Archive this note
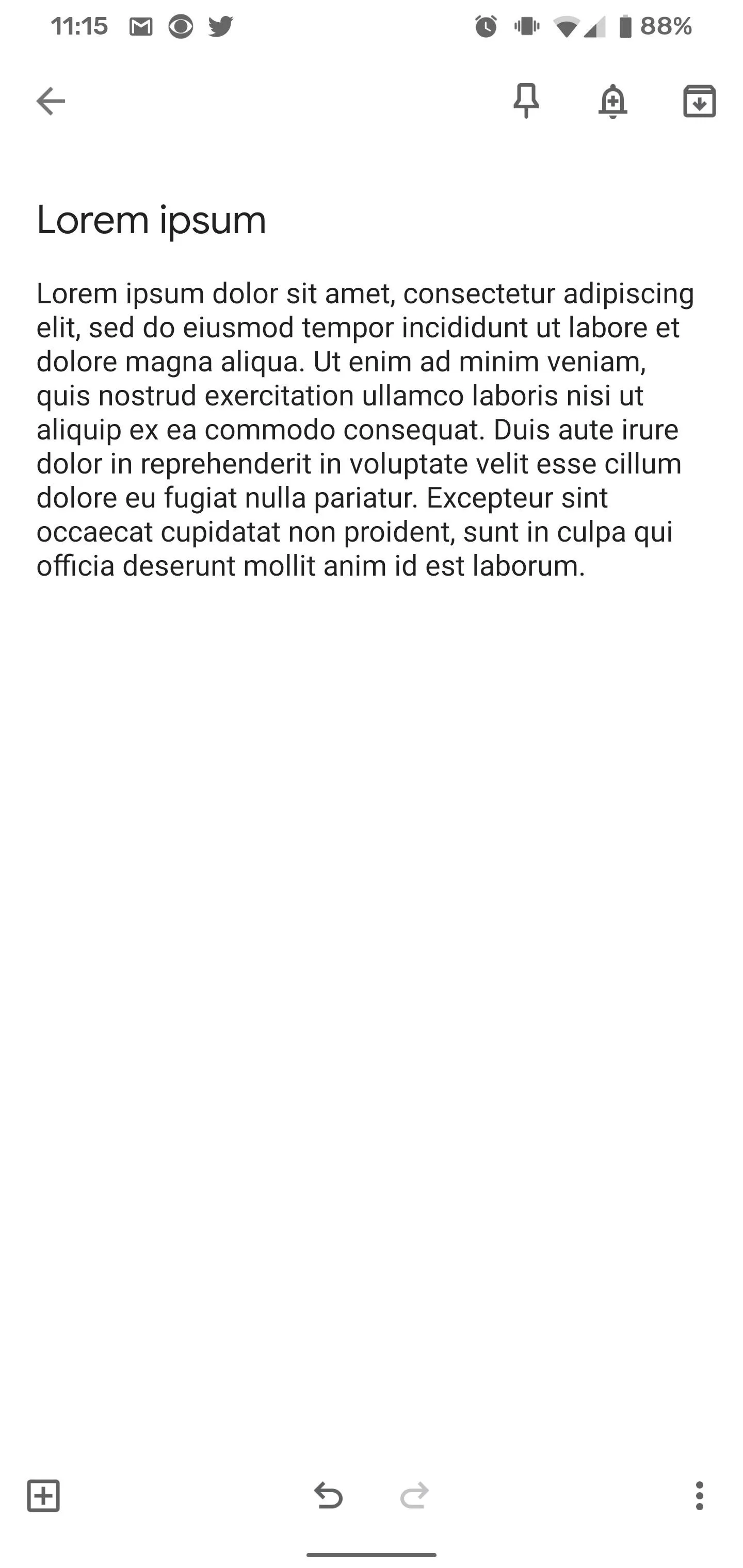Screen dimensions: 743x1568 pyautogui.click(x=699, y=101)
